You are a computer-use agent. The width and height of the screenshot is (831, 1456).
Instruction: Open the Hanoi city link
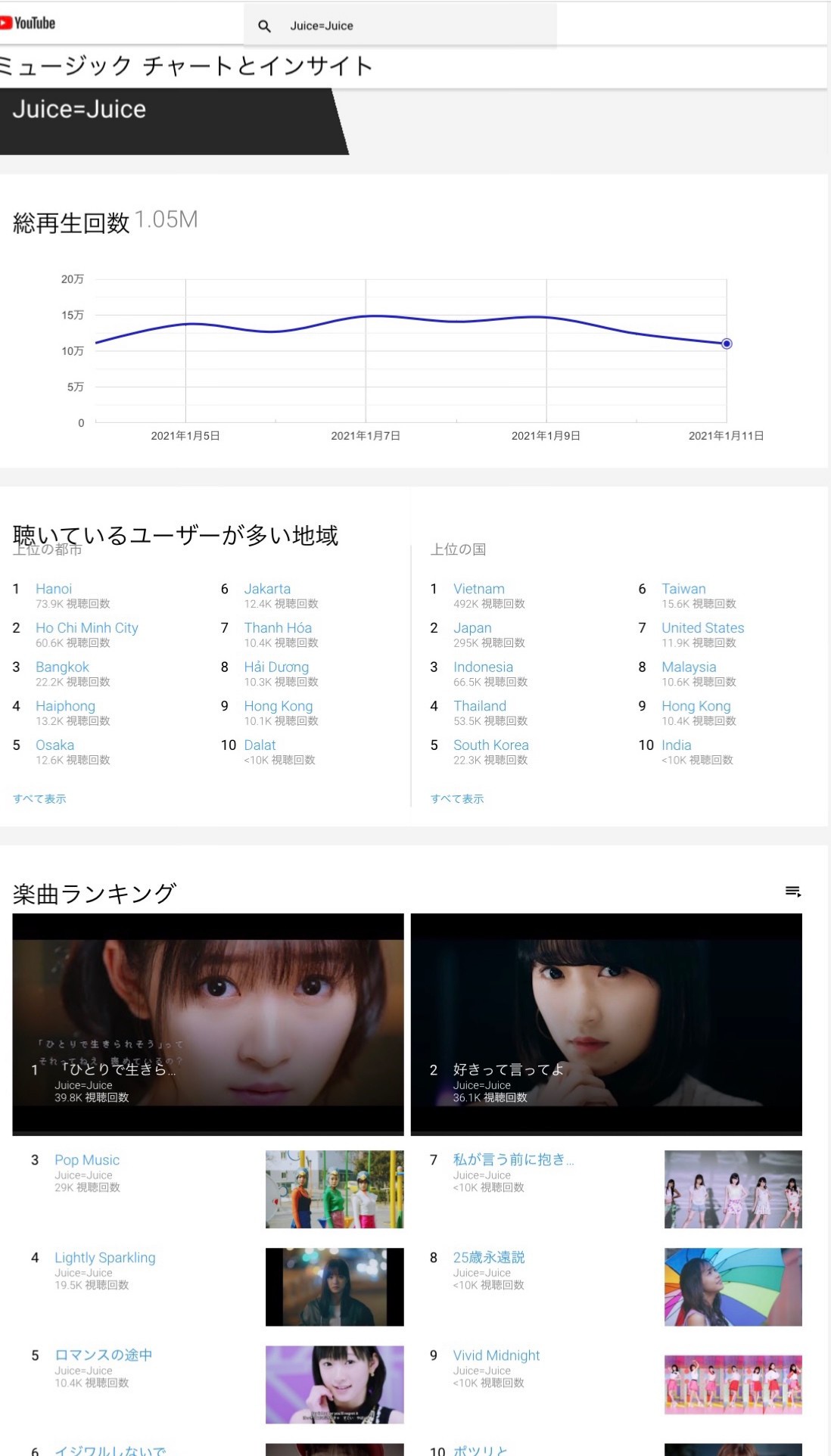54,589
